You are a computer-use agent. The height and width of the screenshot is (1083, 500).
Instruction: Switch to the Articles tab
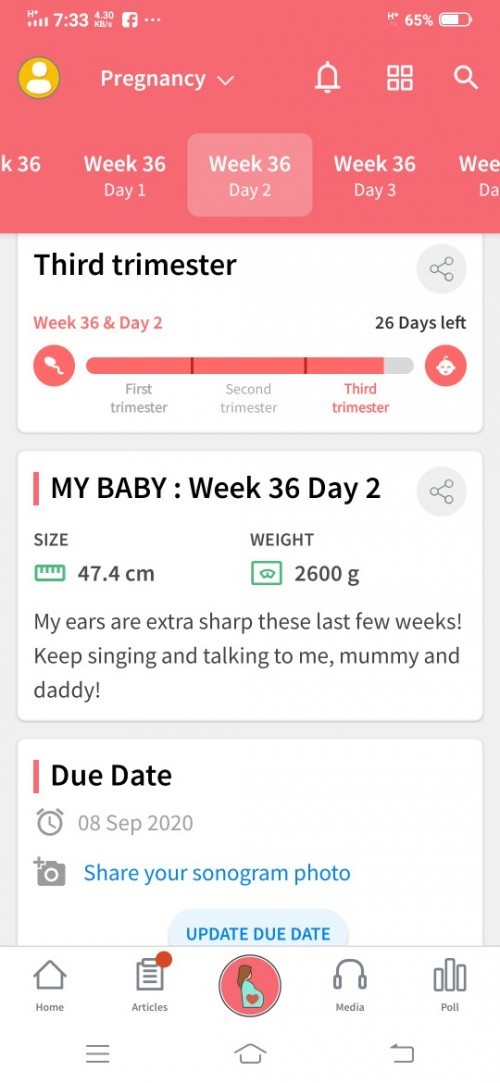(150, 984)
